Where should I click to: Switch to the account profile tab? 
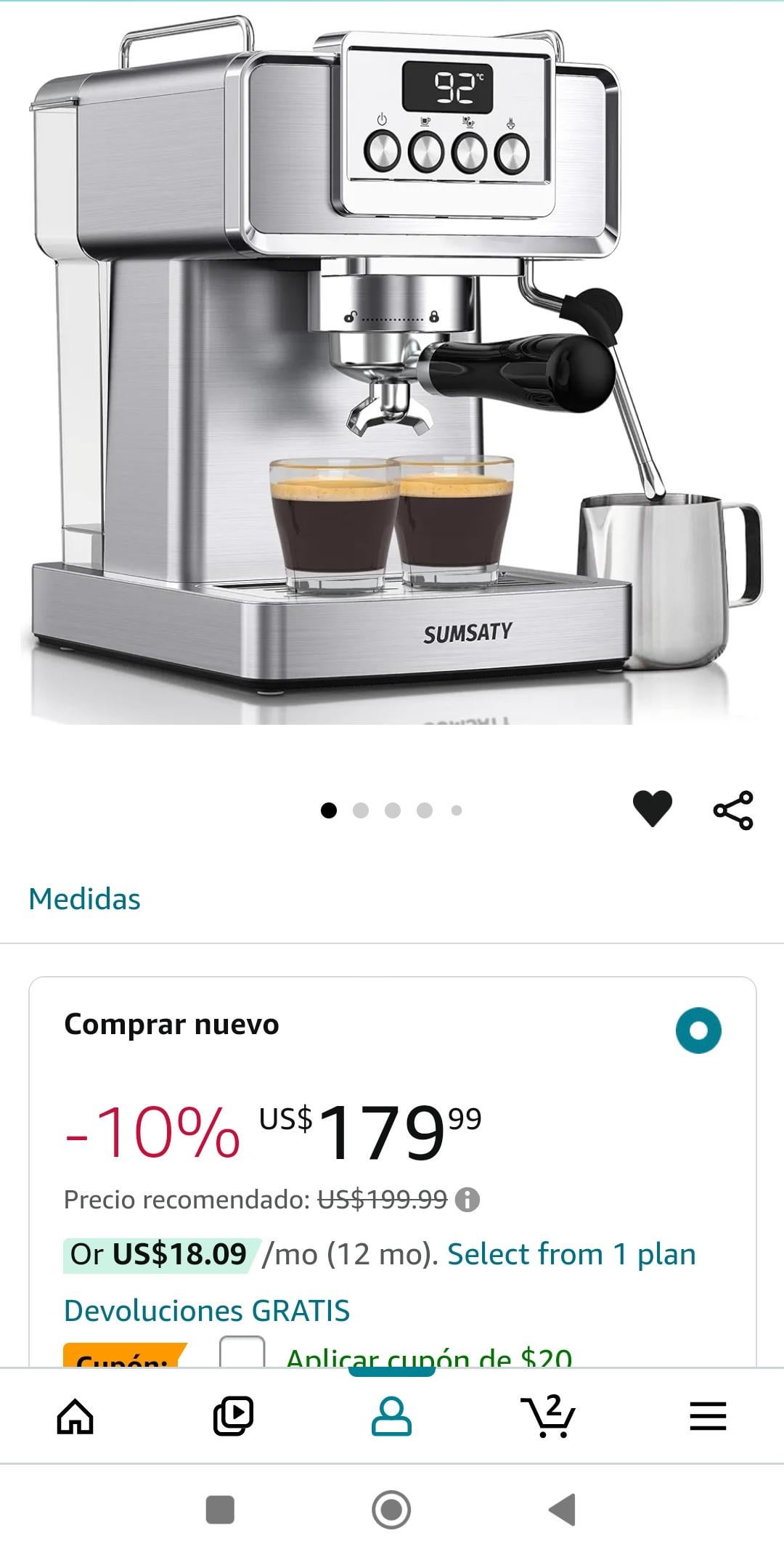tap(391, 1415)
